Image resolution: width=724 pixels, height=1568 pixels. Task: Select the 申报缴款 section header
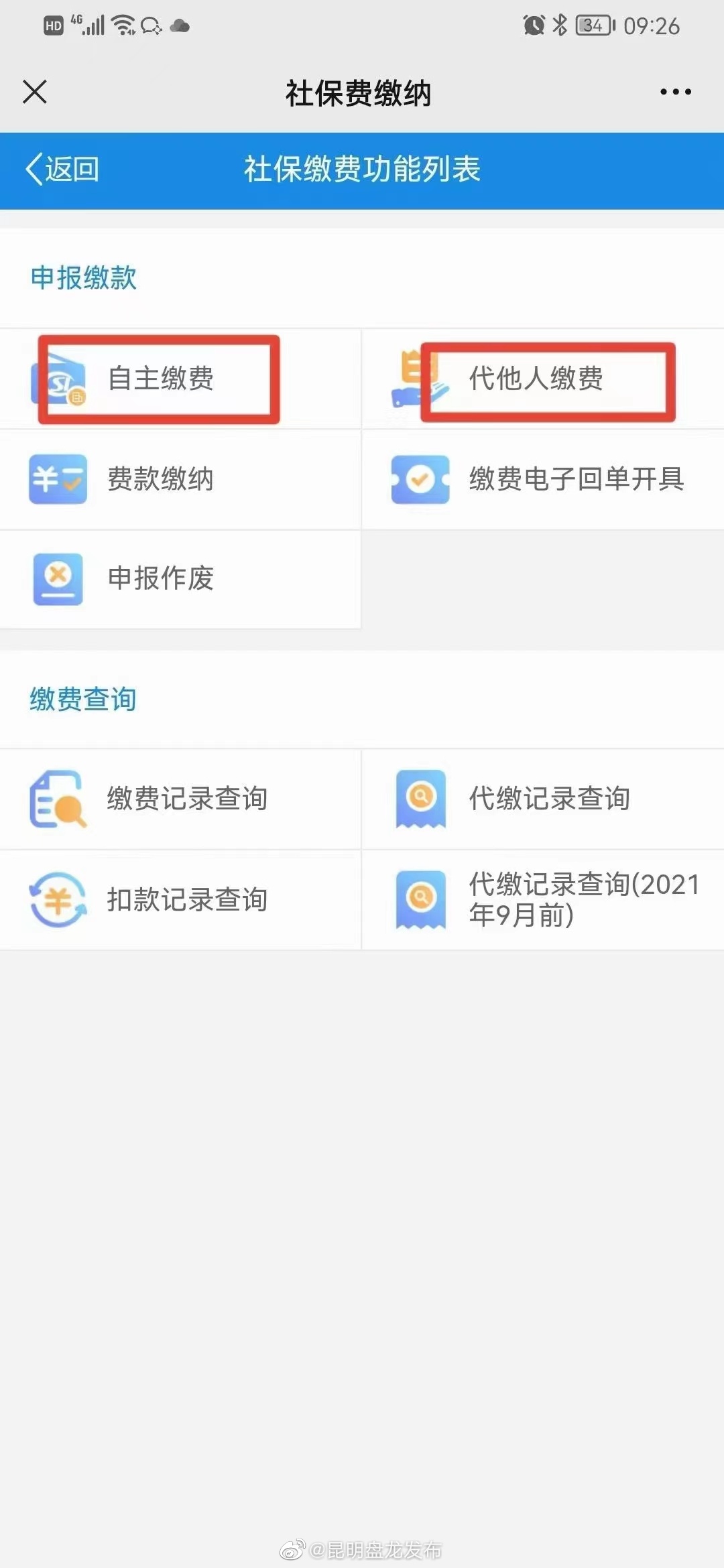(x=83, y=277)
